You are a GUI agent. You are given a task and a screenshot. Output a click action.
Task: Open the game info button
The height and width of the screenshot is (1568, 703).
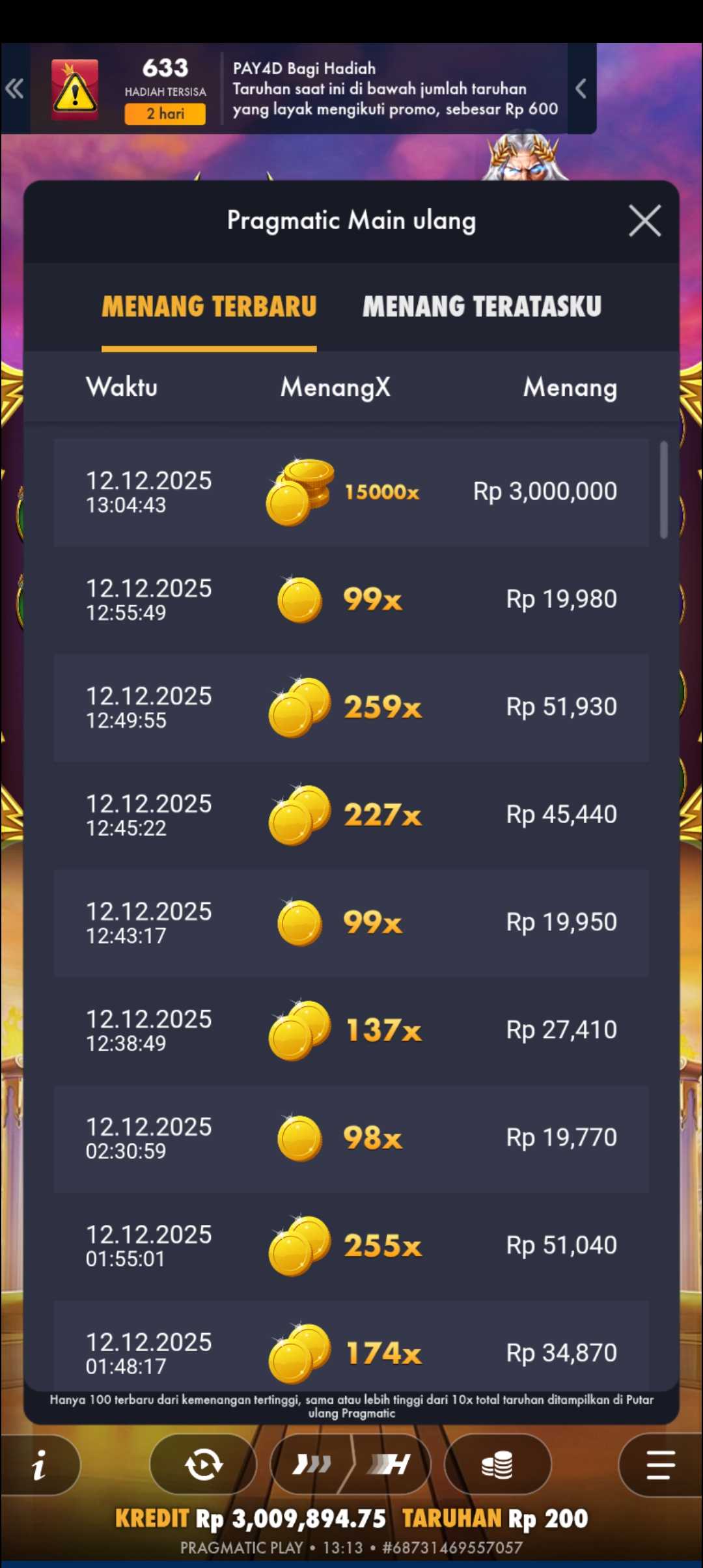(x=39, y=1465)
